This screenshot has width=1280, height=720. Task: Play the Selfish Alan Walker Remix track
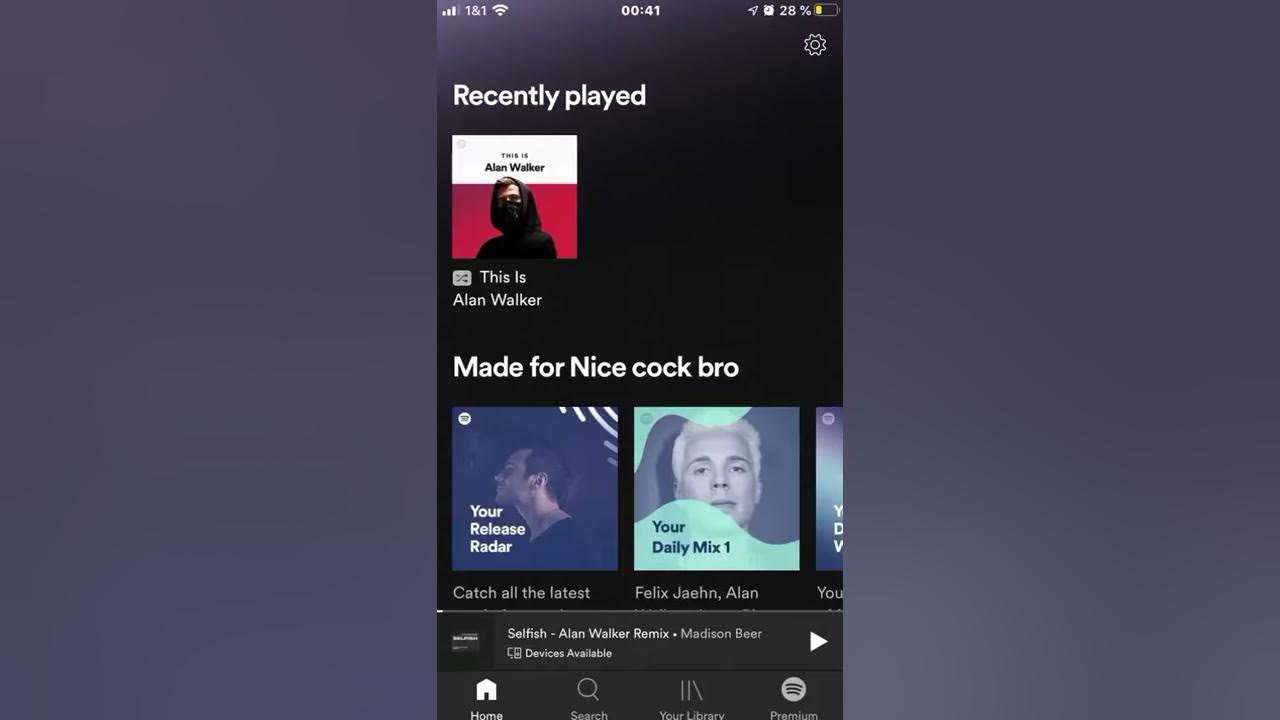pyautogui.click(x=817, y=642)
